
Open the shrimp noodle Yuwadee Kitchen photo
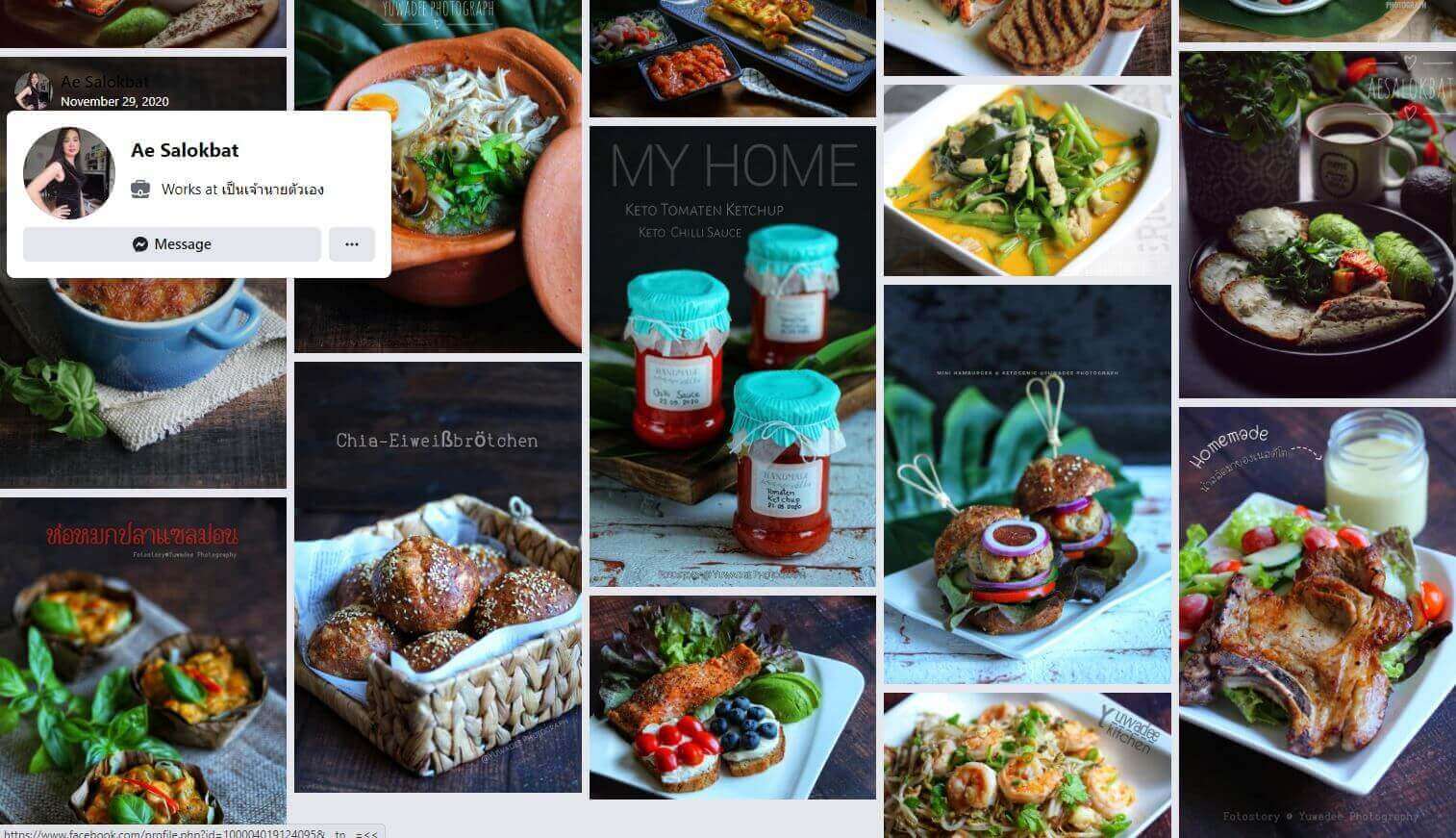click(1027, 765)
